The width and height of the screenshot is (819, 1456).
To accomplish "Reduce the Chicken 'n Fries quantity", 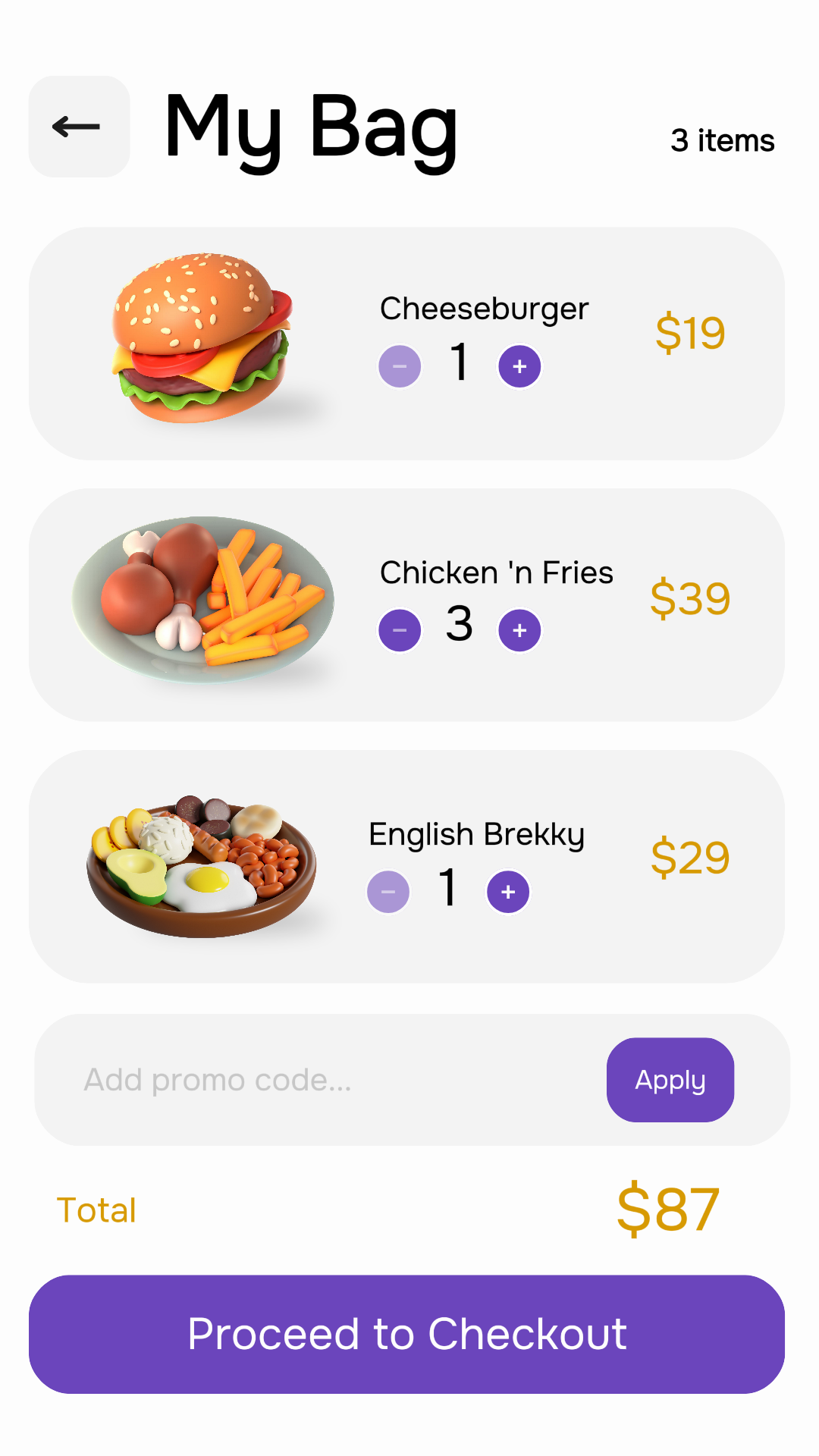I will coord(400,630).
